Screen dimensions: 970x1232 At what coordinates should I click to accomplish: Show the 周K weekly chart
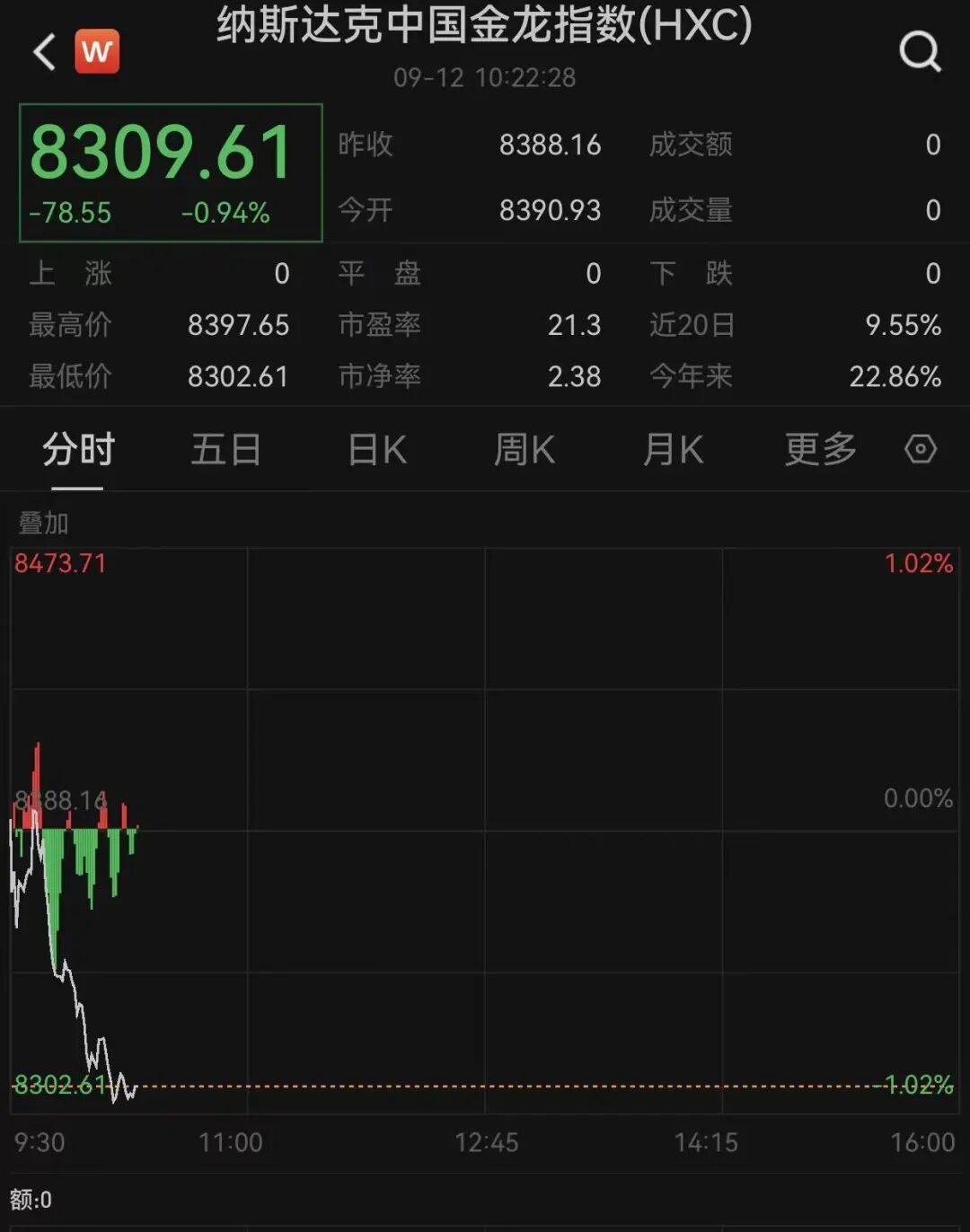pyautogui.click(x=525, y=449)
